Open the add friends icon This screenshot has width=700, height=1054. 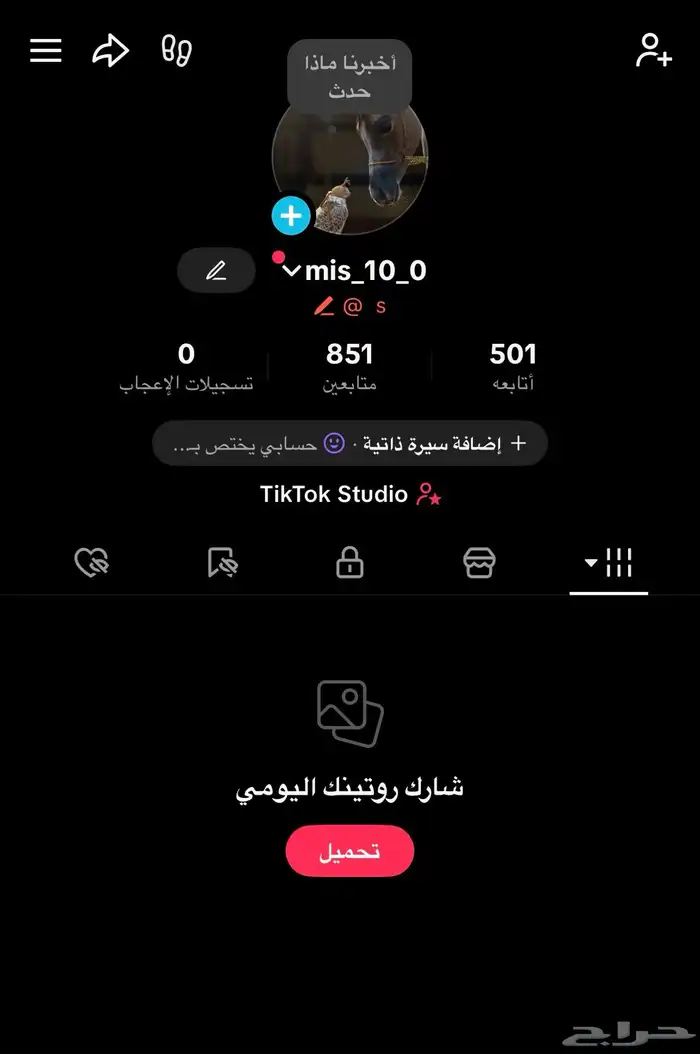[x=654, y=51]
